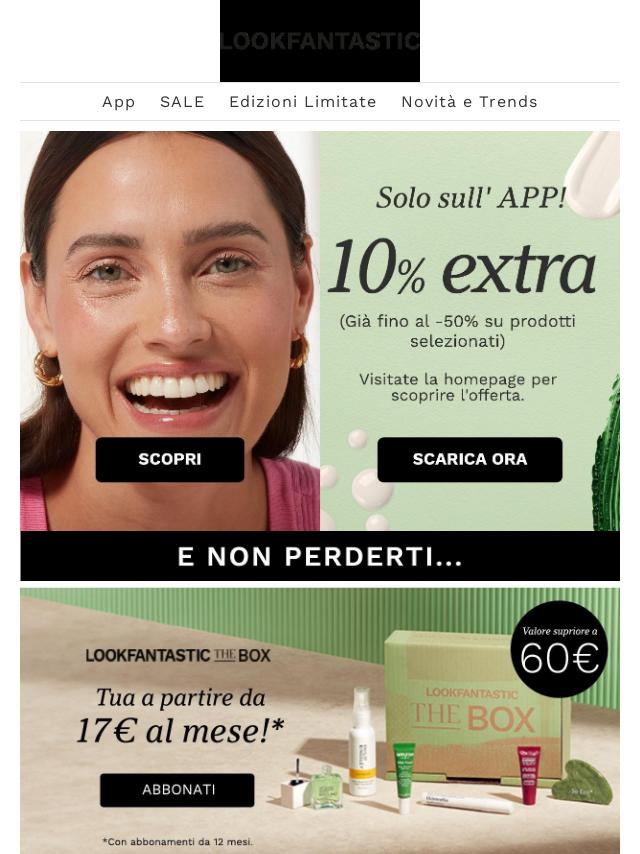The image size is (640, 854).
Task: Browse Novità e Trends
Action: pyautogui.click(x=469, y=102)
